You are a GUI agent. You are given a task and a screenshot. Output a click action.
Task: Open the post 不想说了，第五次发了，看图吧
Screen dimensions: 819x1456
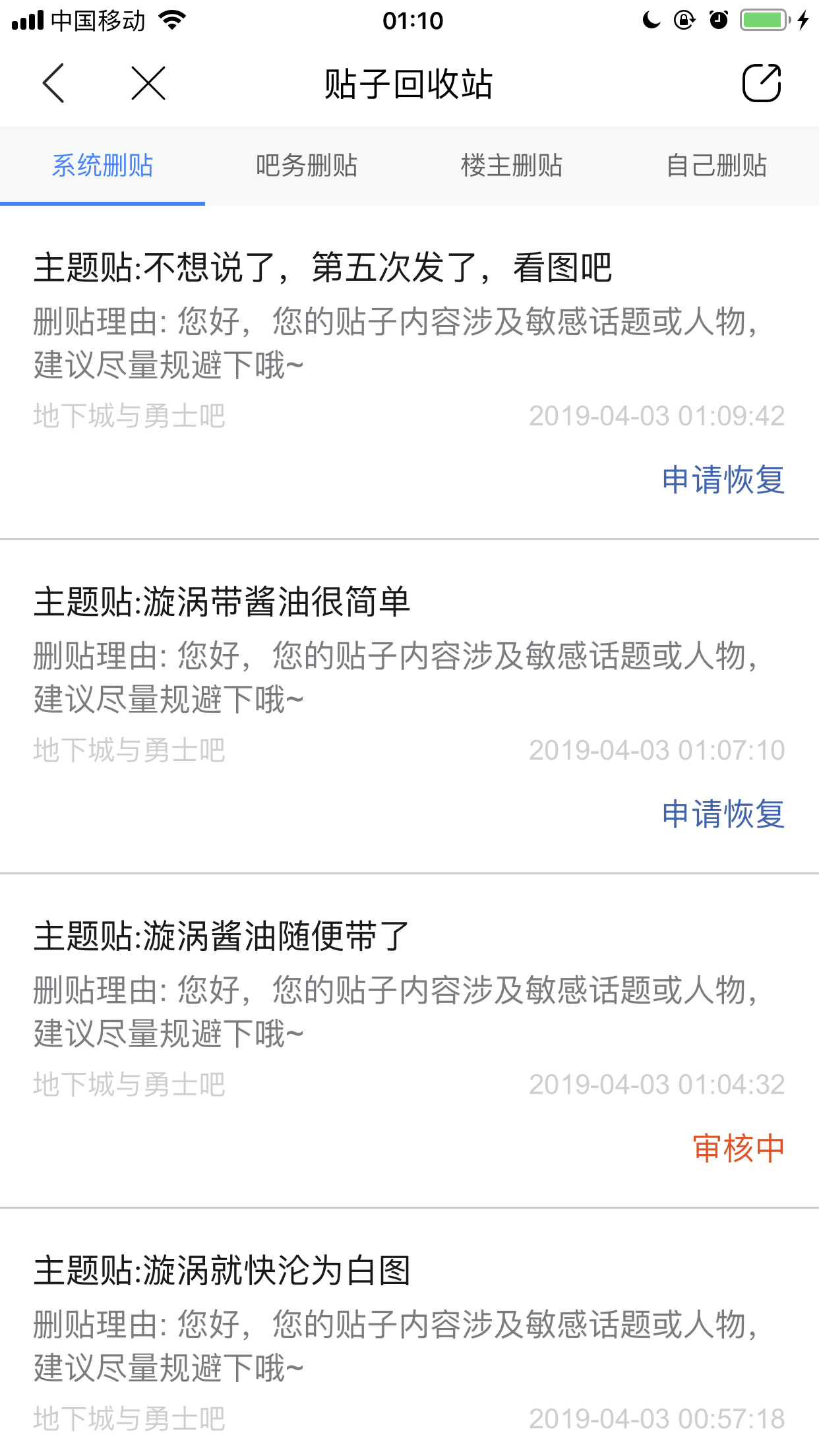point(323,268)
